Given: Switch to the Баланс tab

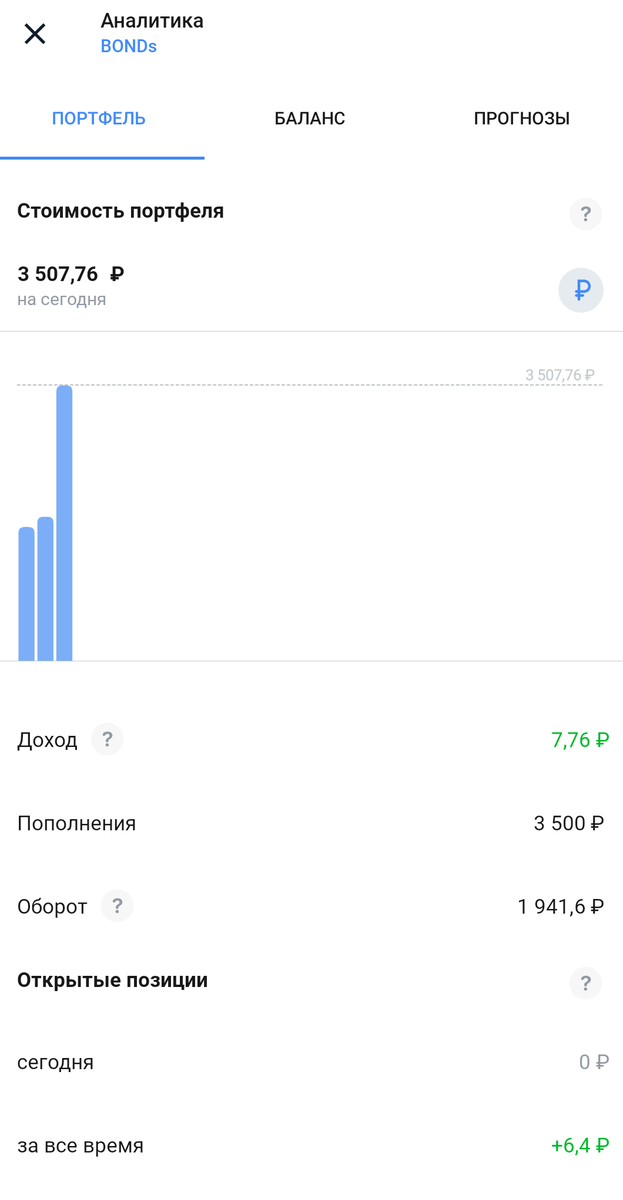Looking at the screenshot, I should pyautogui.click(x=310, y=119).
